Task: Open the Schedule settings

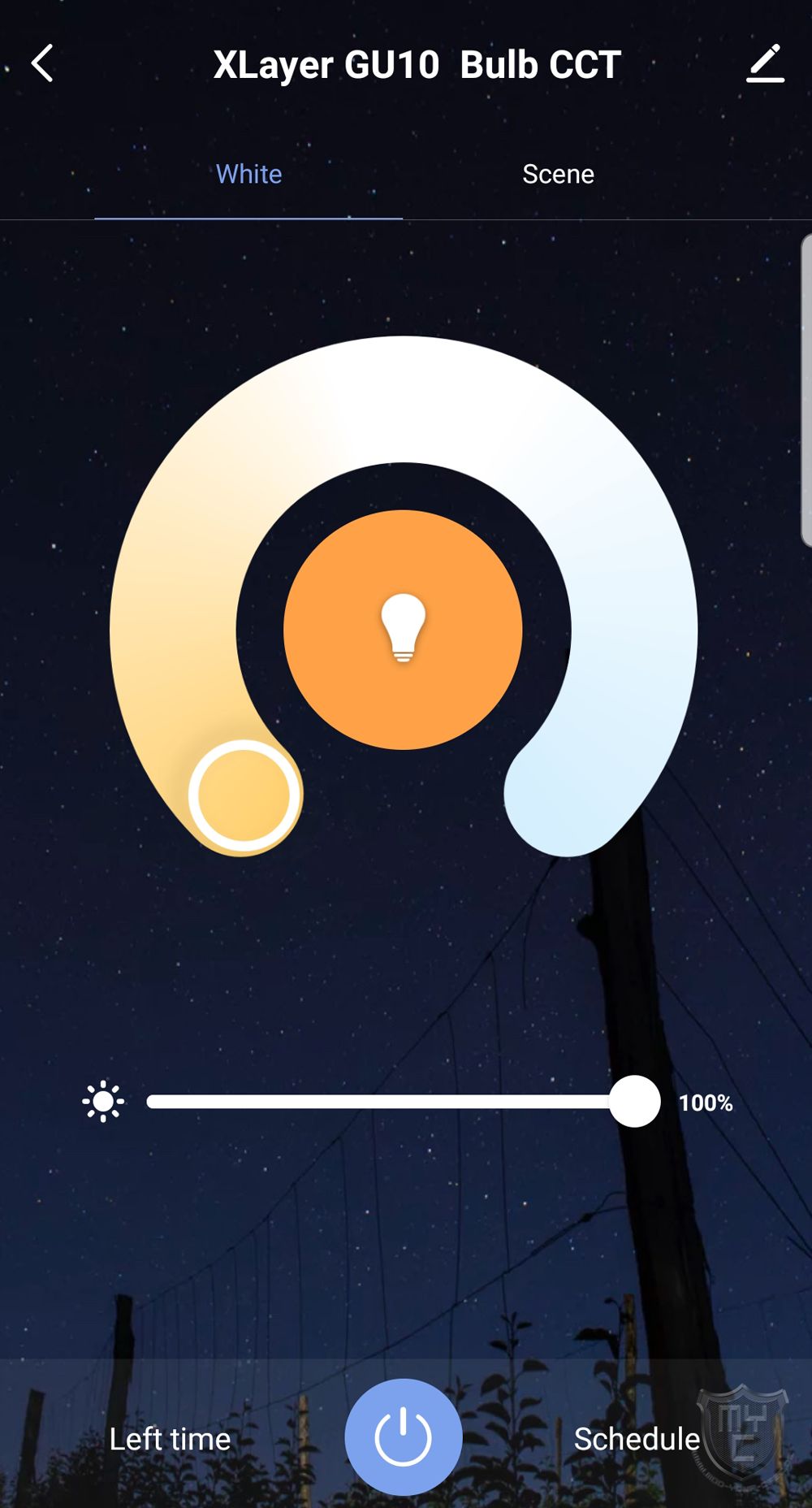Action: tap(637, 1439)
